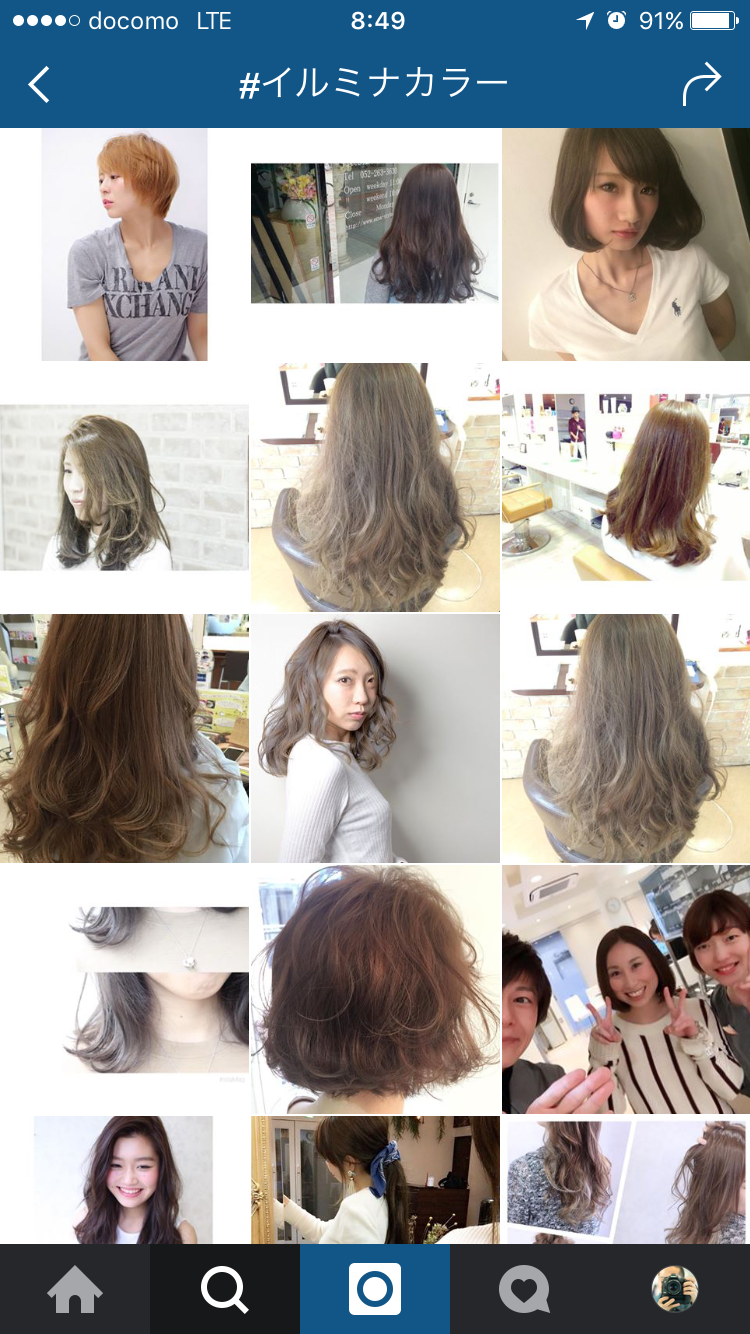Screen dimensions: 750x1334
Task: Share this hashtag page
Action: pyautogui.click(x=701, y=85)
